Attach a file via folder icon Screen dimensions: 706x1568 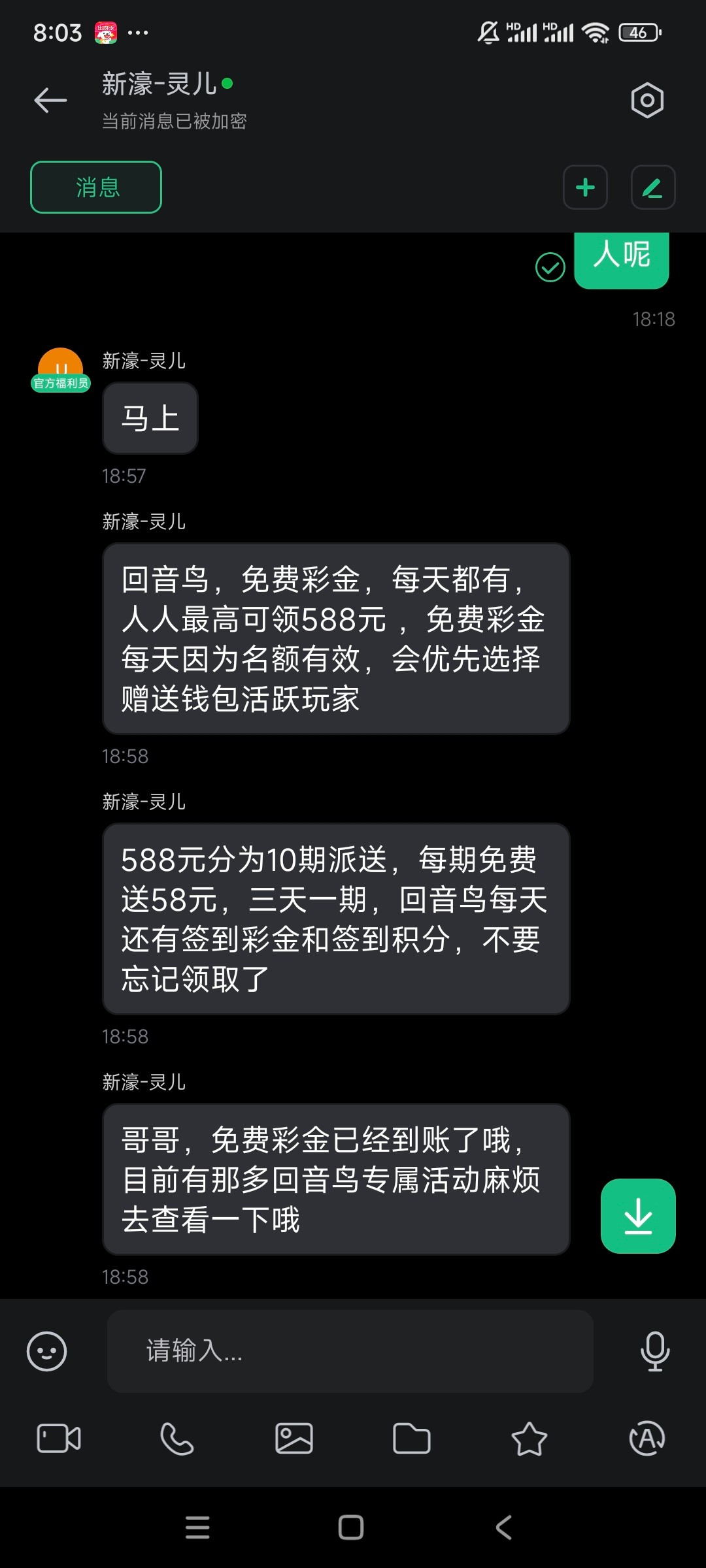point(411,1438)
